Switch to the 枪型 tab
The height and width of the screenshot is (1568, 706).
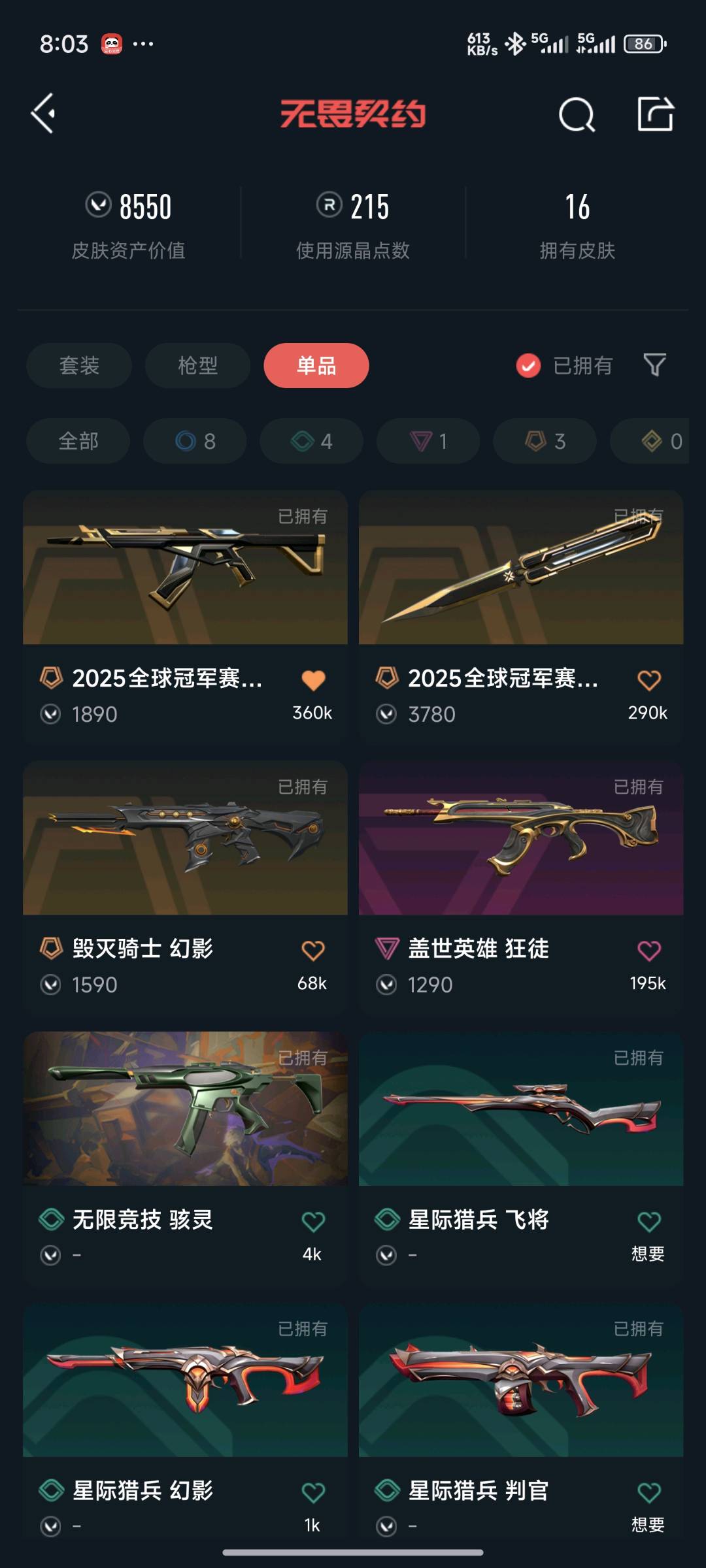(197, 365)
